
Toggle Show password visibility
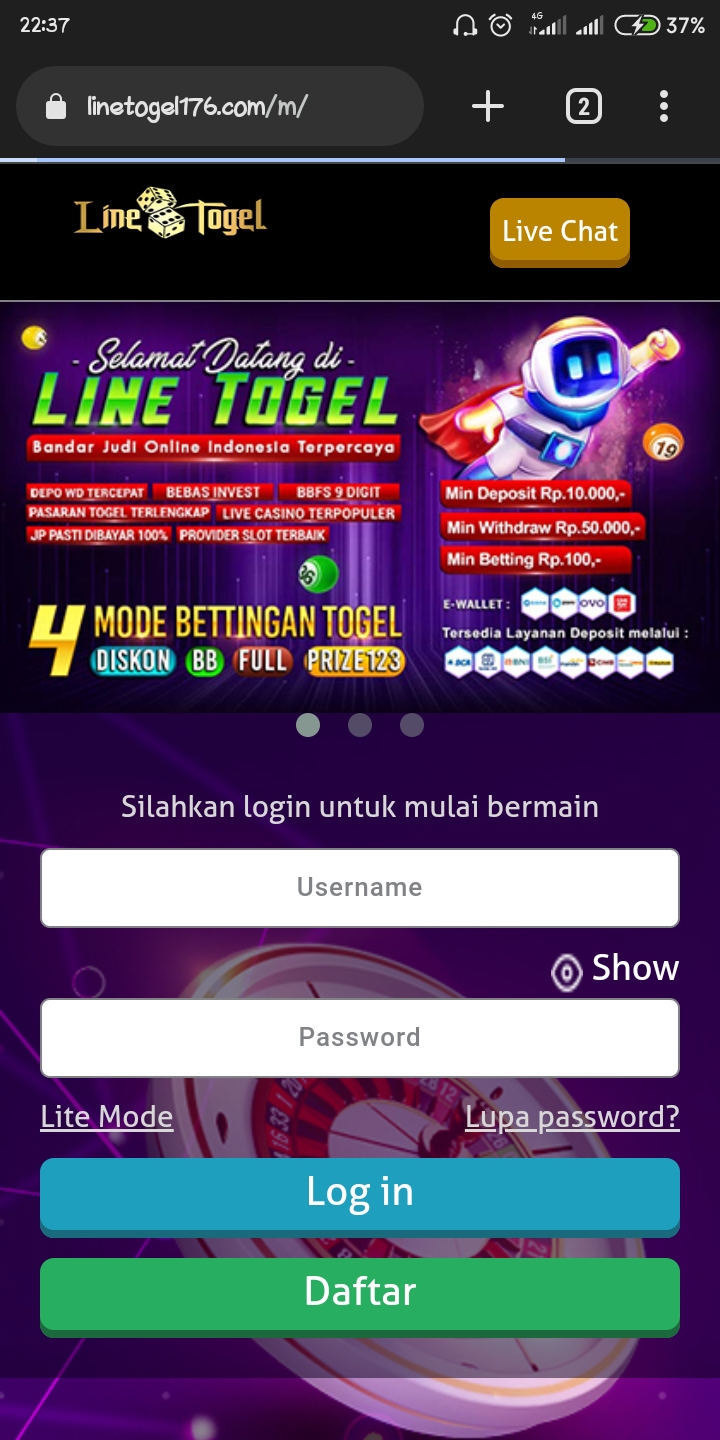tap(615, 969)
